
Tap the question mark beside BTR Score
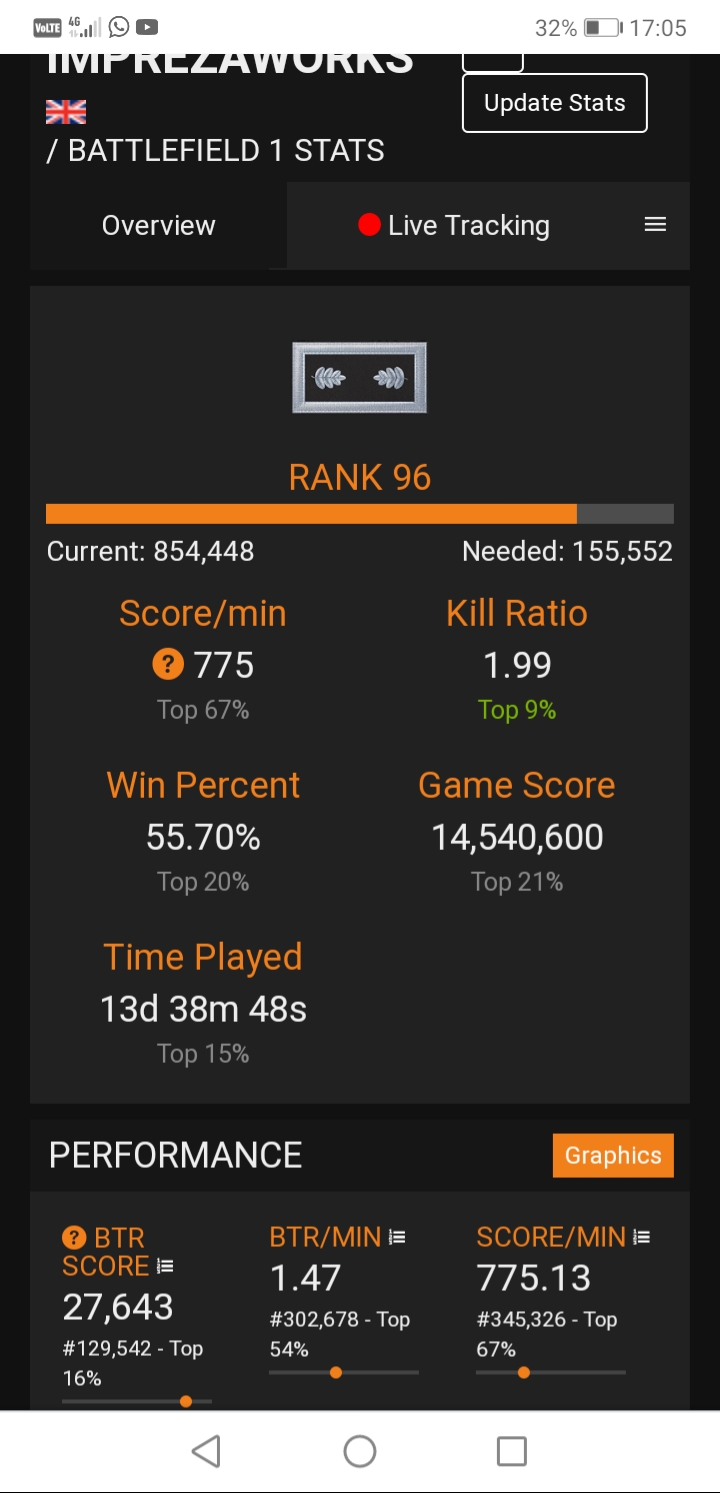tap(74, 1238)
